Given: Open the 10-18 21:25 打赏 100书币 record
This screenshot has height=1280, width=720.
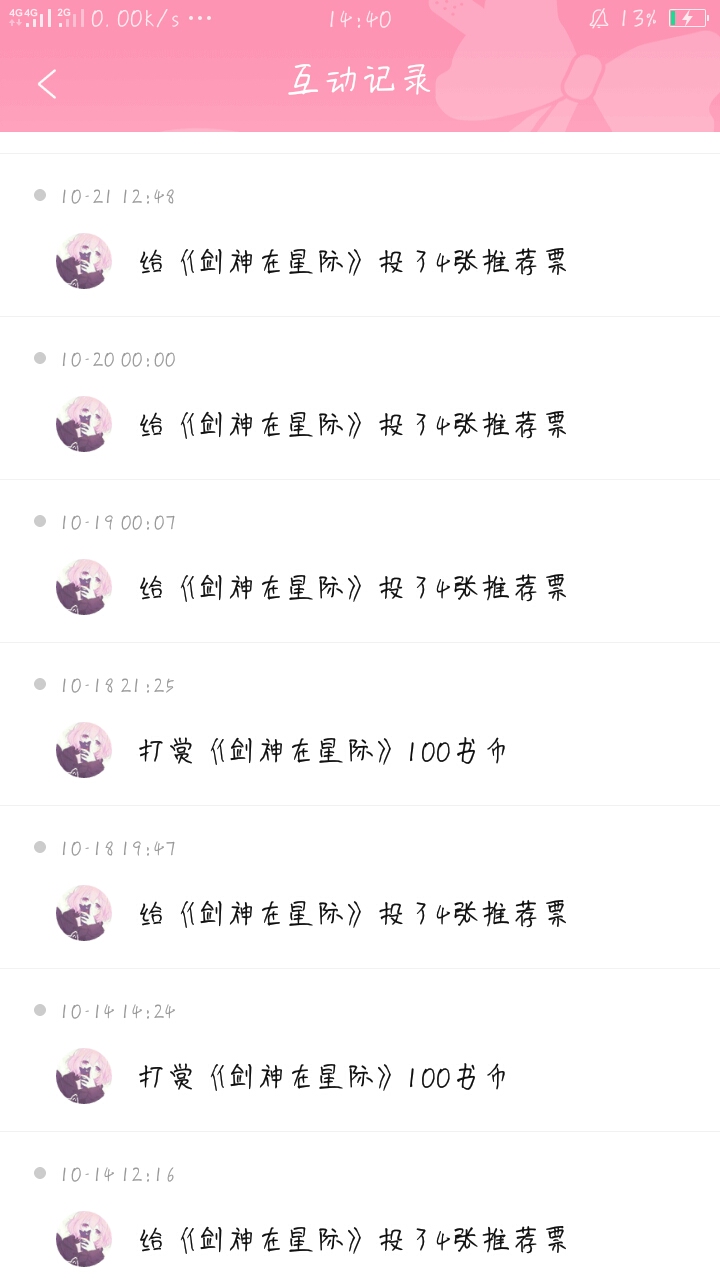Looking at the screenshot, I should click(322, 751).
